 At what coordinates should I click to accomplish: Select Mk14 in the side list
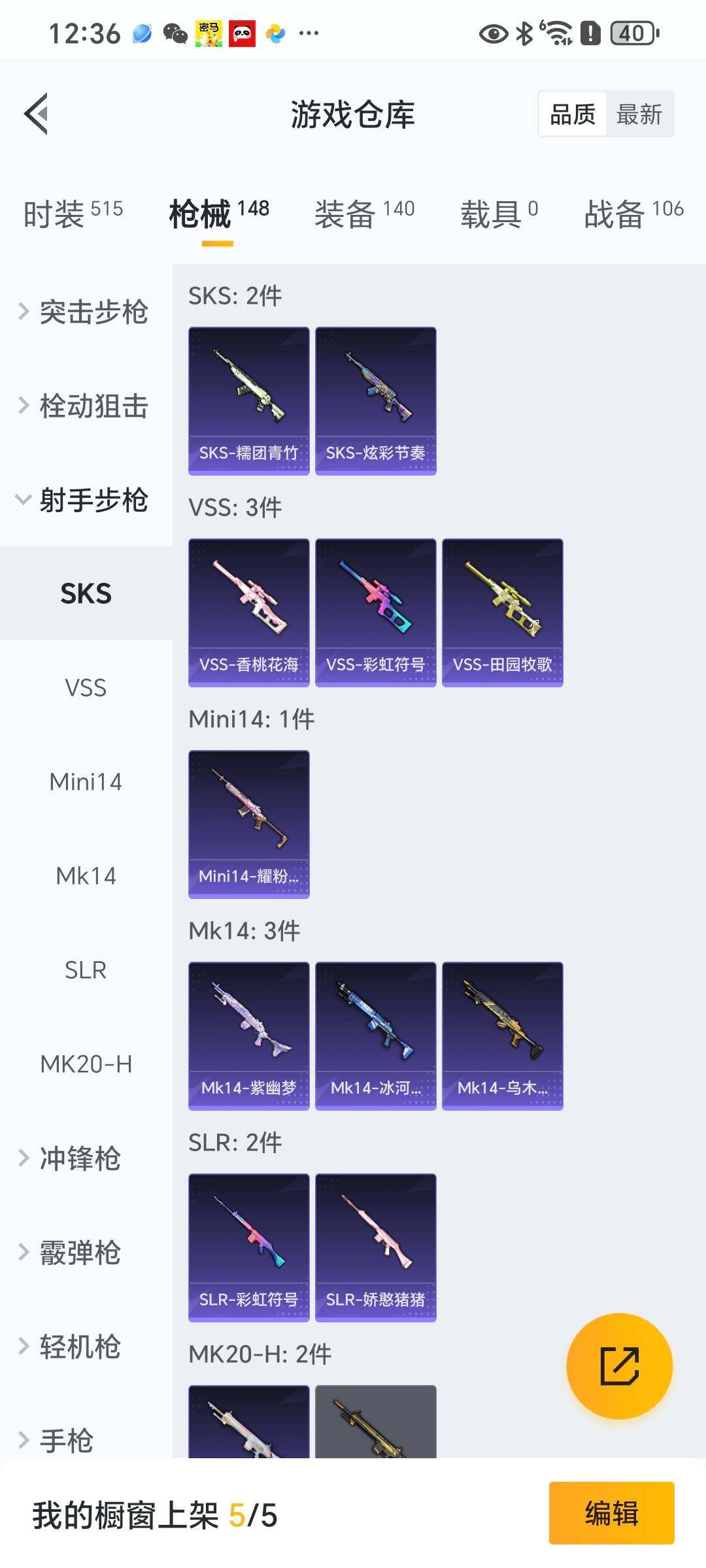pyautogui.click(x=86, y=876)
